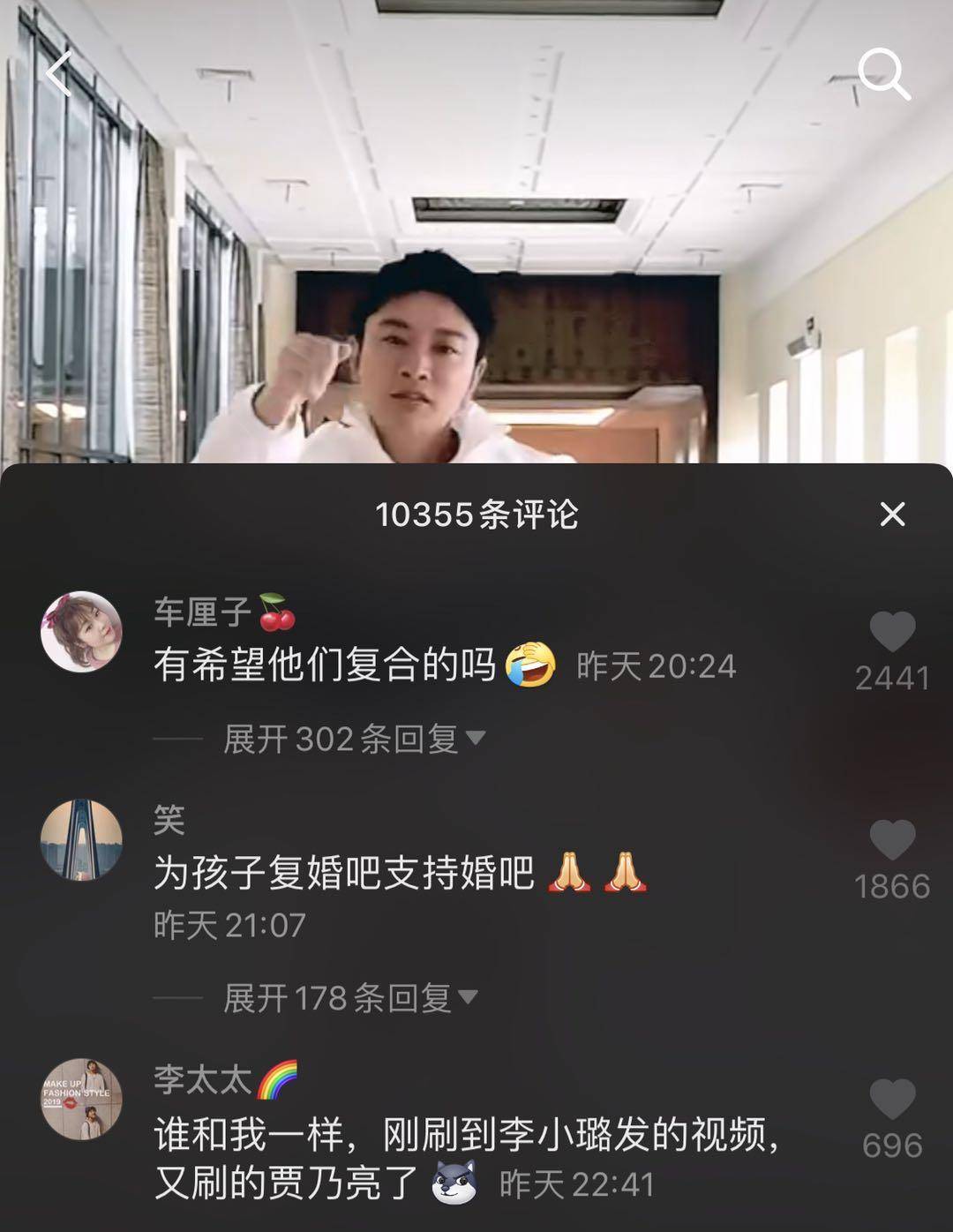Close the 10355条评论 comments panel

(x=892, y=515)
